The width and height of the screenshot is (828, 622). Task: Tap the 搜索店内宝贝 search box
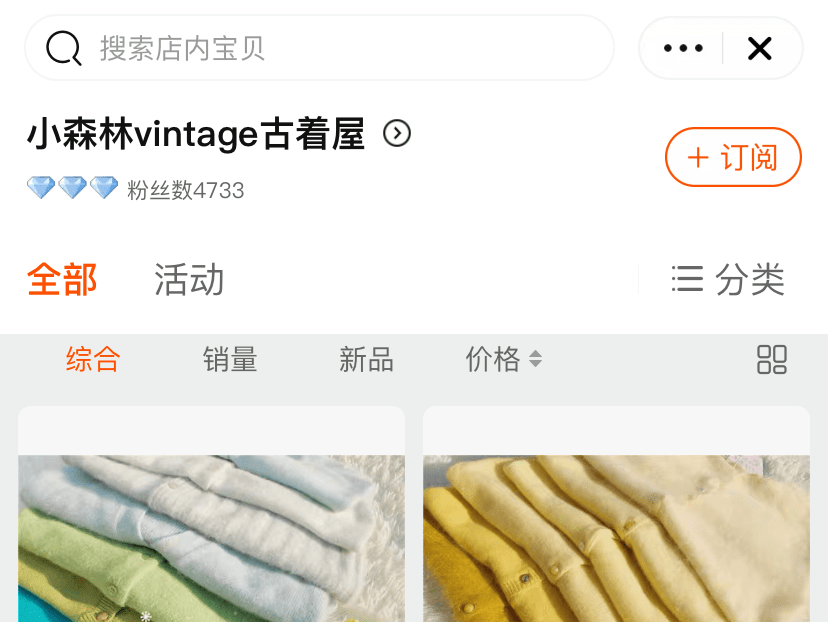coord(320,48)
